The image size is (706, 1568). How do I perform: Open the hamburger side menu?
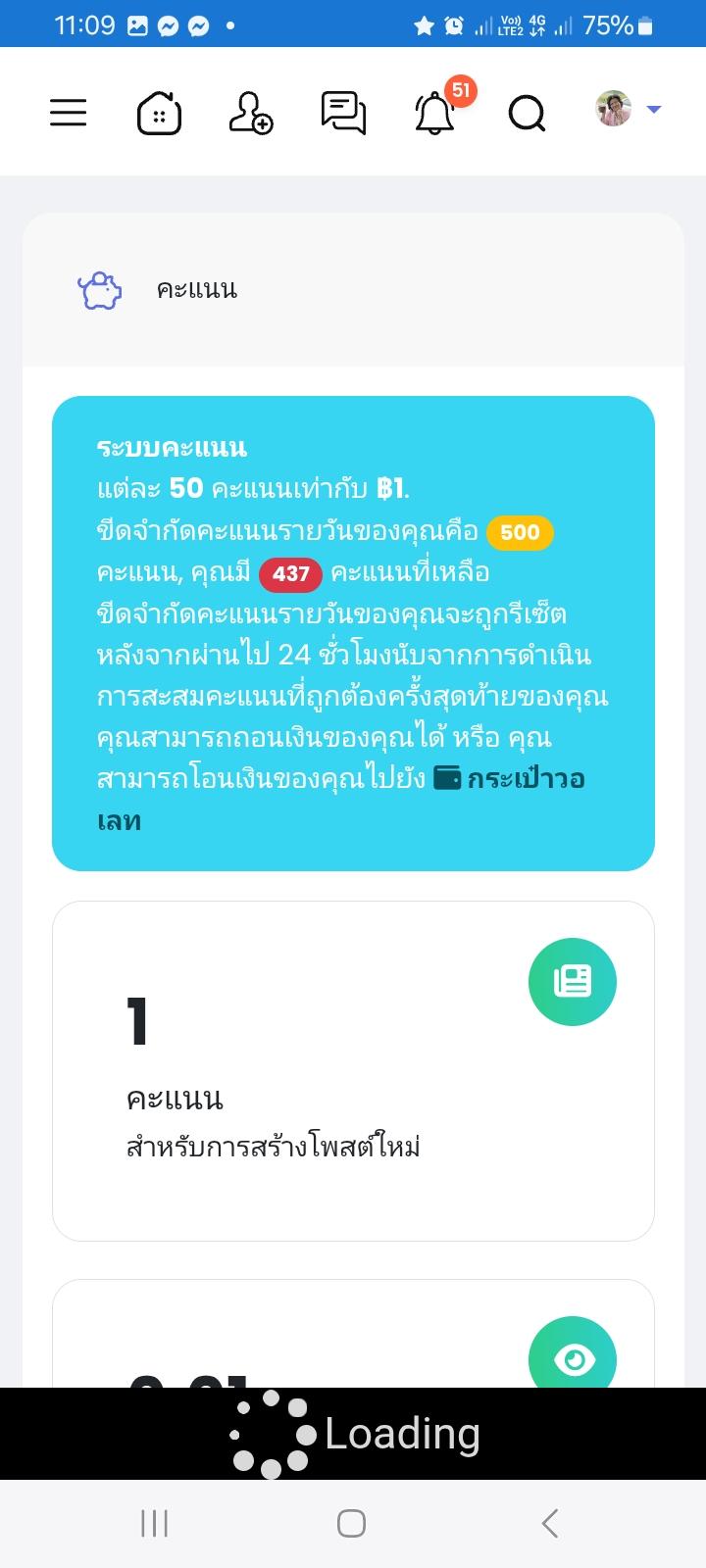pos(69,113)
